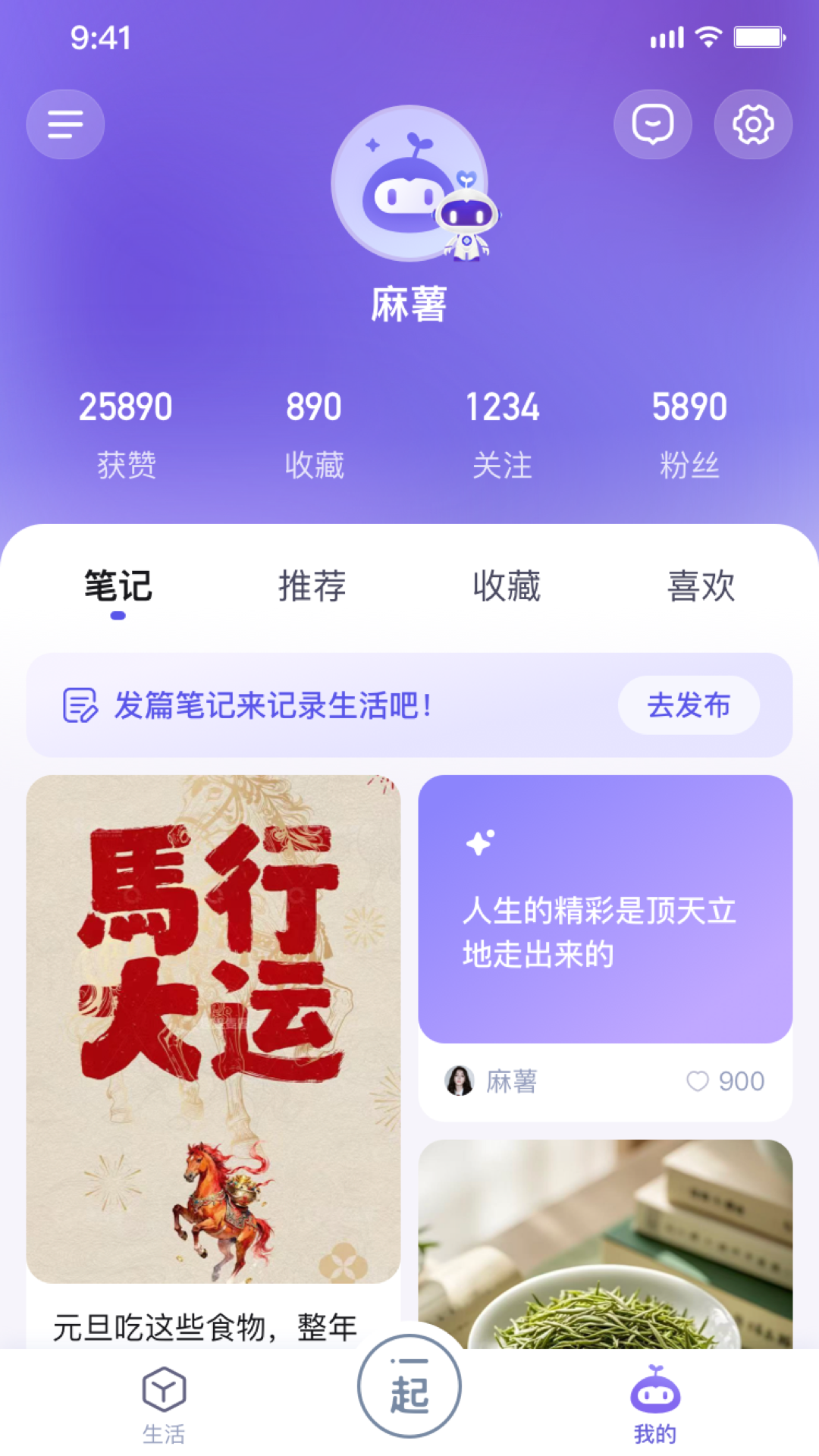
Task: Go to the 生活 tab
Action: (x=164, y=1404)
